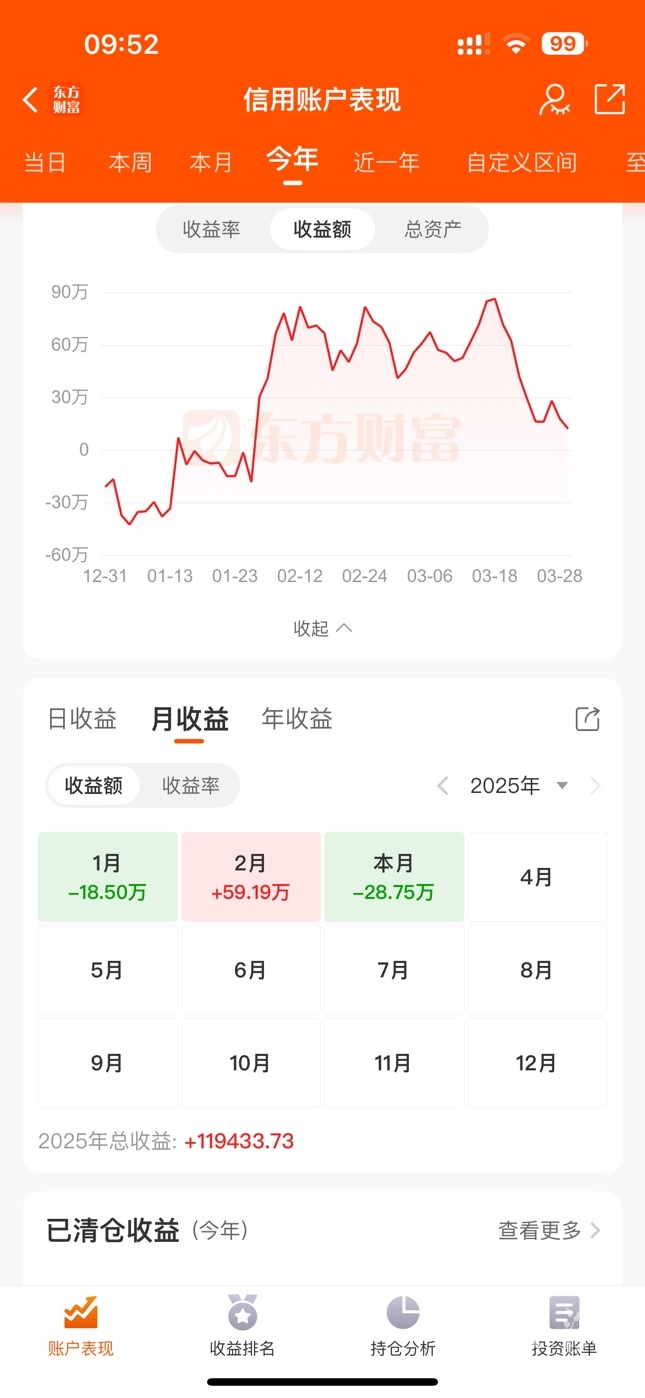Switch to the 日收益 tab
This screenshot has height=1398, width=645.
(82, 718)
